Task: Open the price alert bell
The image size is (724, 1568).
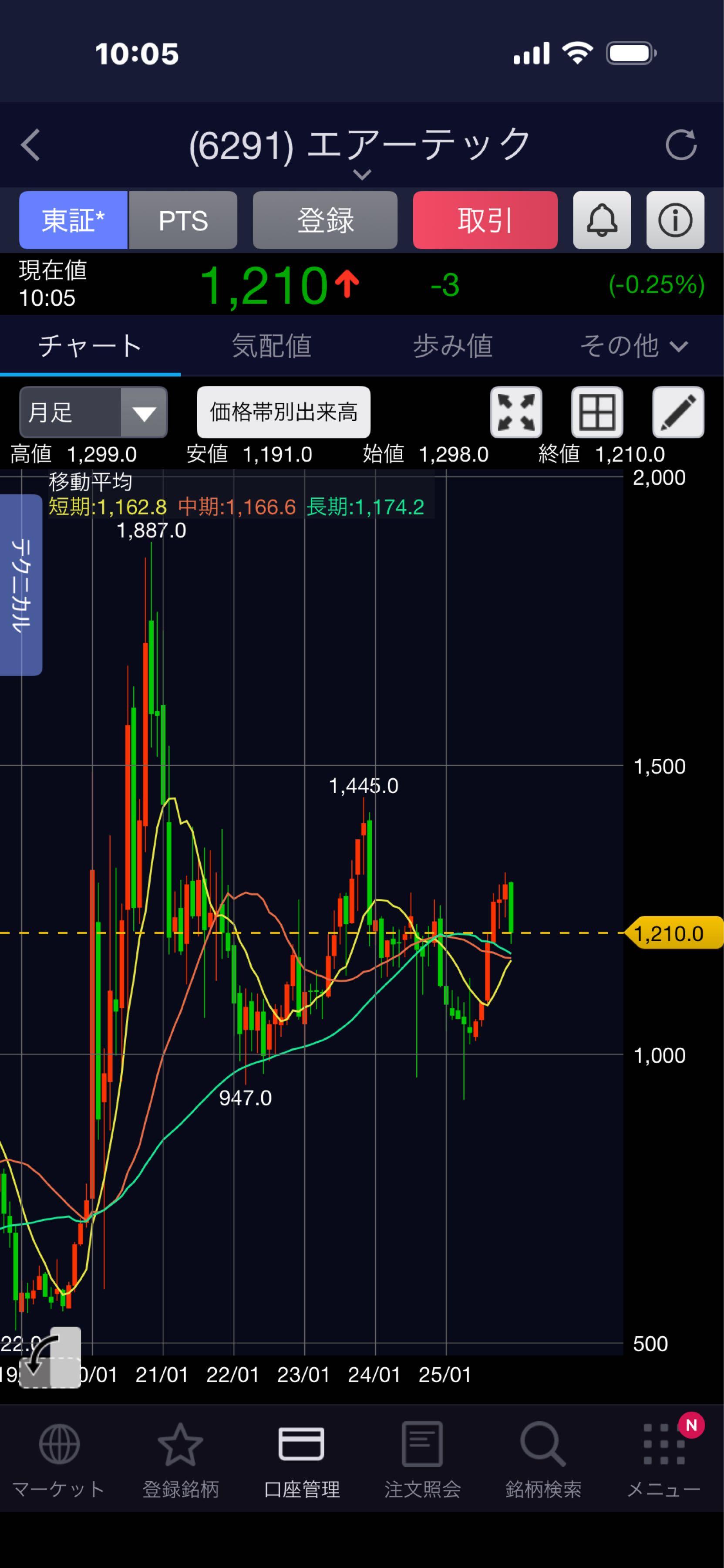Action: coord(602,220)
